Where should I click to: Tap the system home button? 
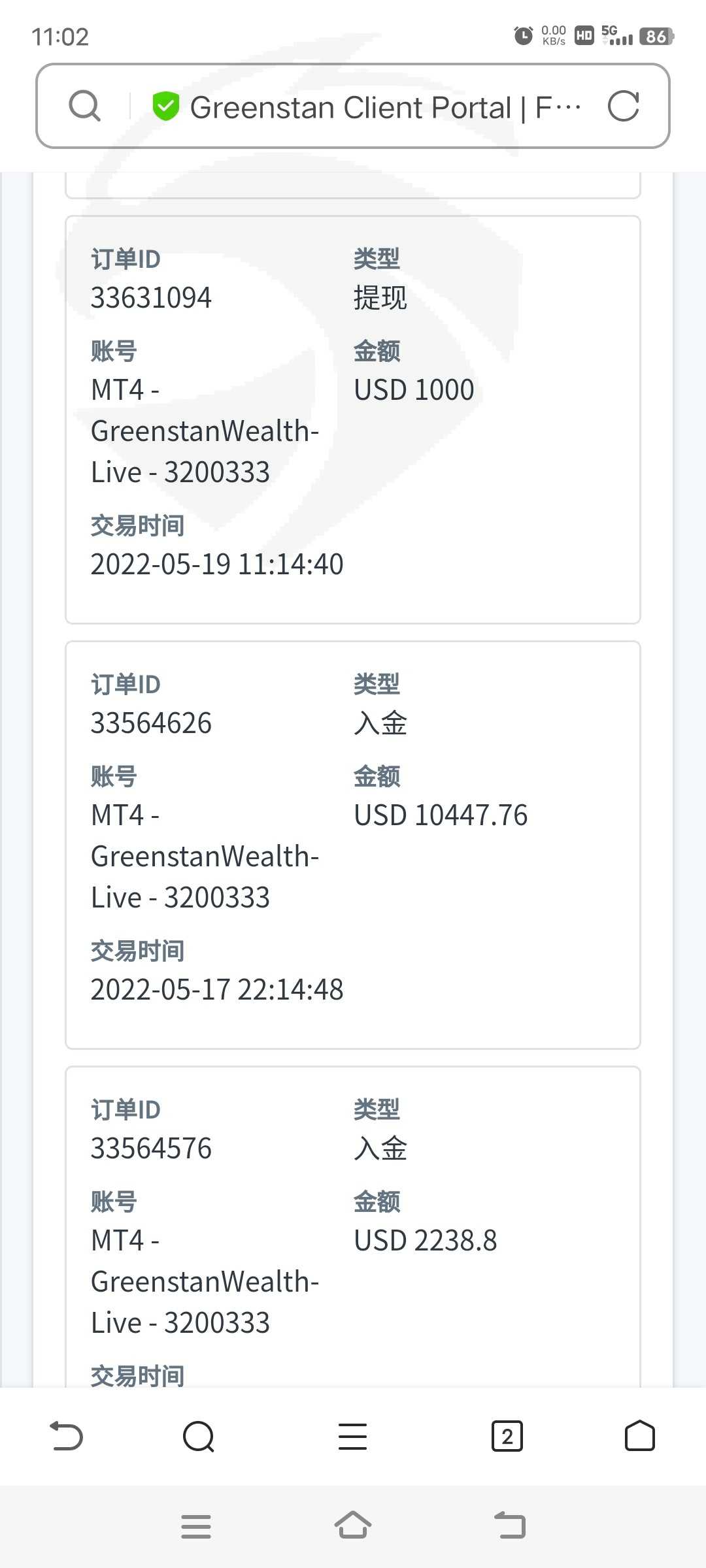coord(353,1526)
